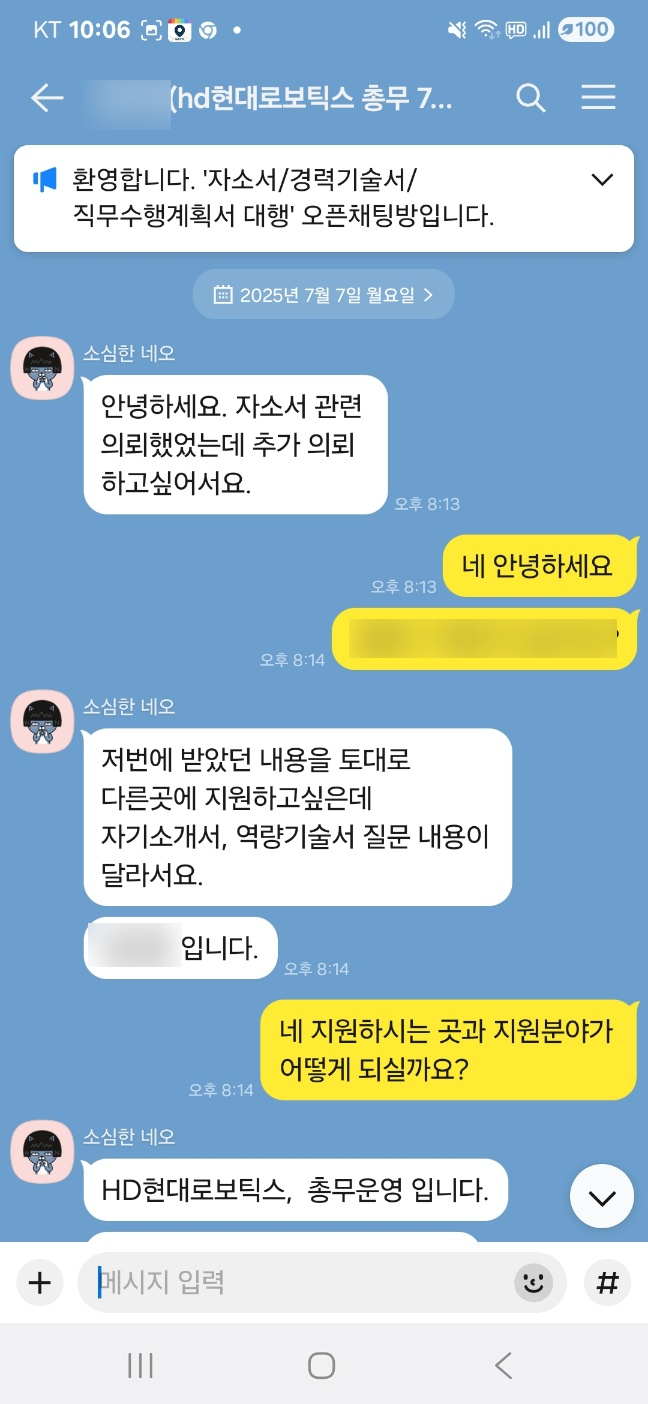The height and width of the screenshot is (1404, 648).
Task: Expand the welcome notice banner
Action: [x=602, y=180]
